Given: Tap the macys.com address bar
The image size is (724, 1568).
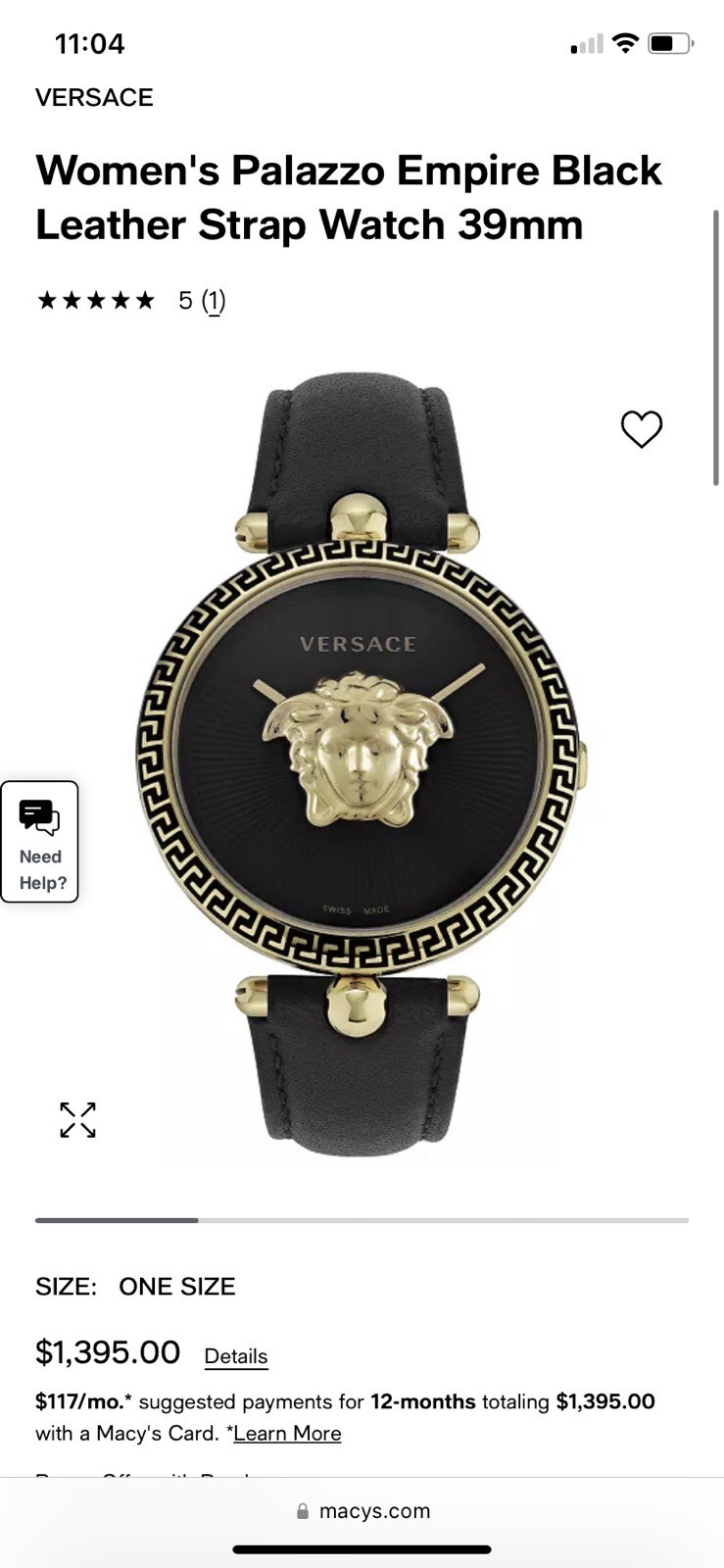Looking at the screenshot, I should click(362, 1510).
